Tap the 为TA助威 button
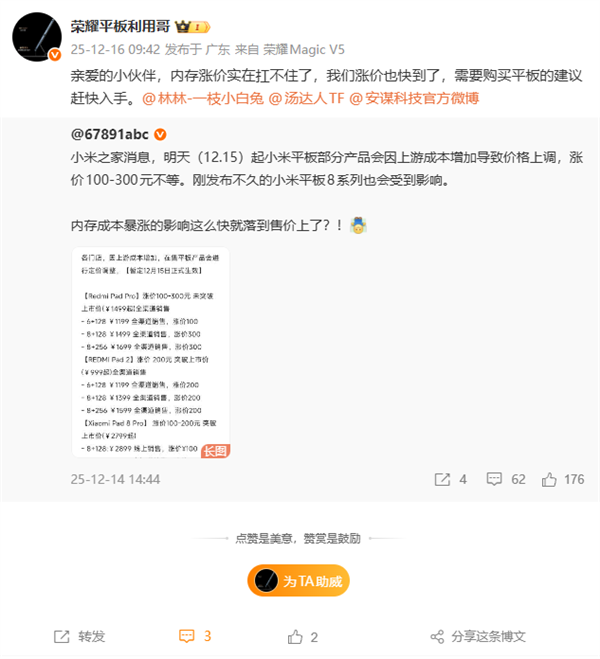Screen dimensions: 600x659 (x=300, y=580)
